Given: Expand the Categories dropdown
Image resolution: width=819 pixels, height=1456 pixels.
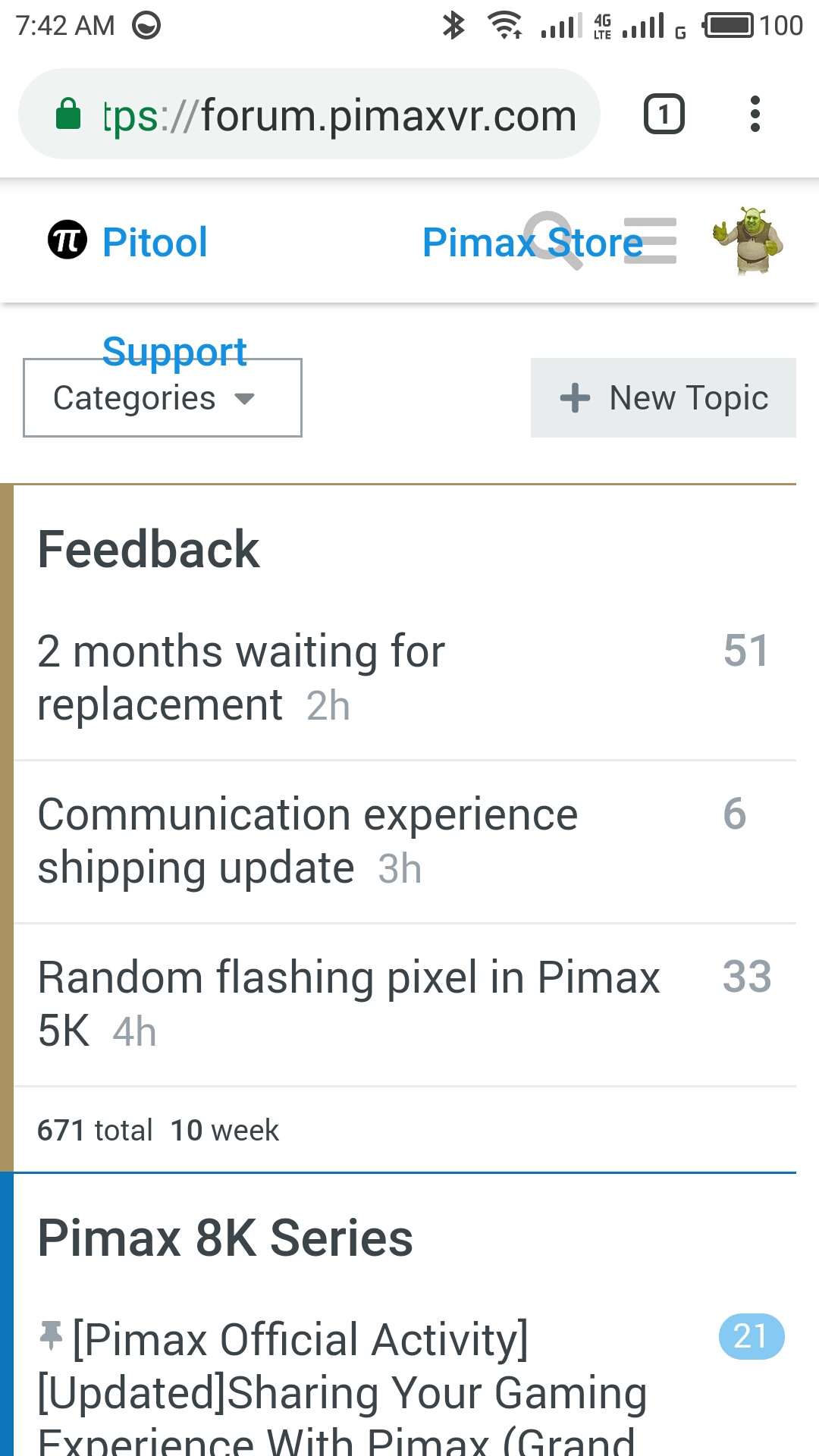Looking at the screenshot, I should 162,398.
